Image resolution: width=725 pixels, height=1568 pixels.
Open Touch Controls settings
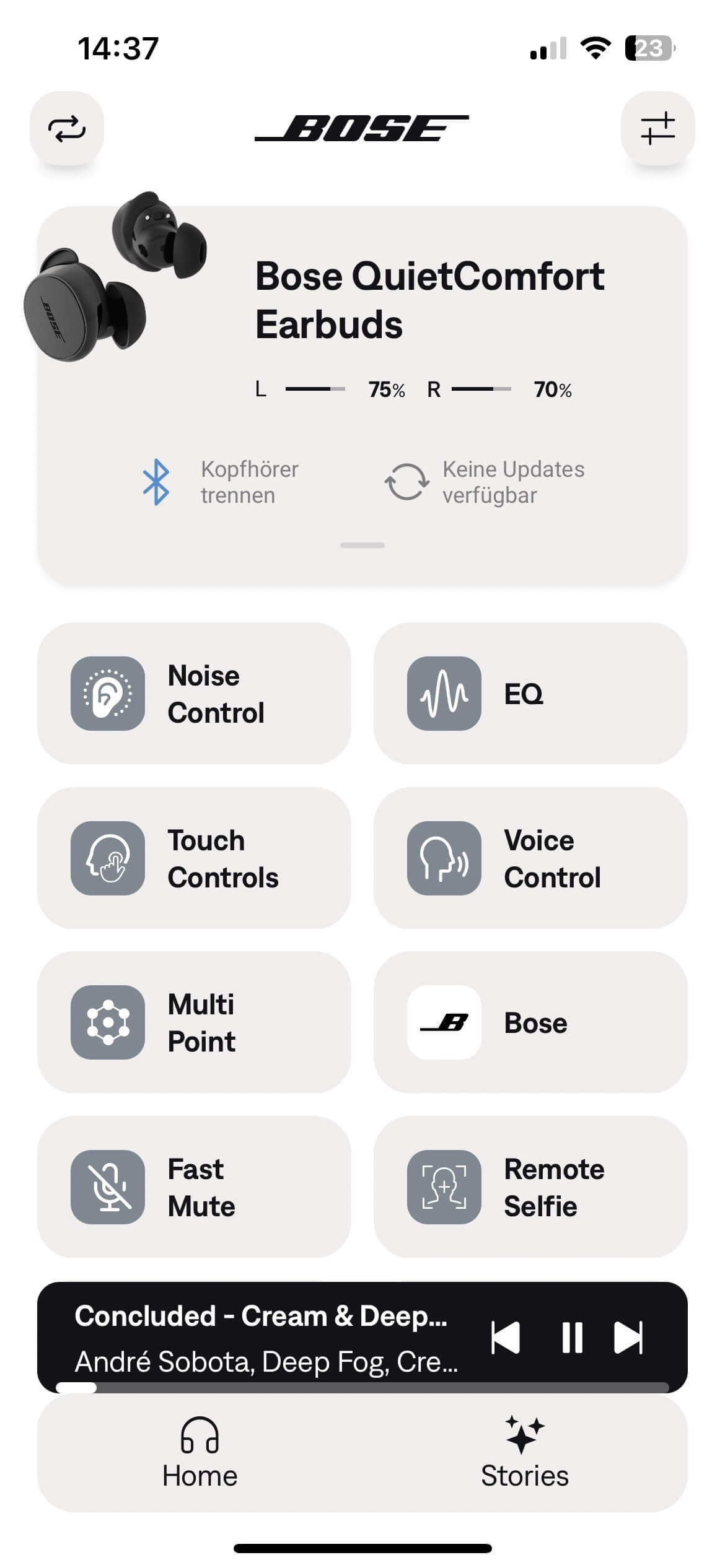194,858
